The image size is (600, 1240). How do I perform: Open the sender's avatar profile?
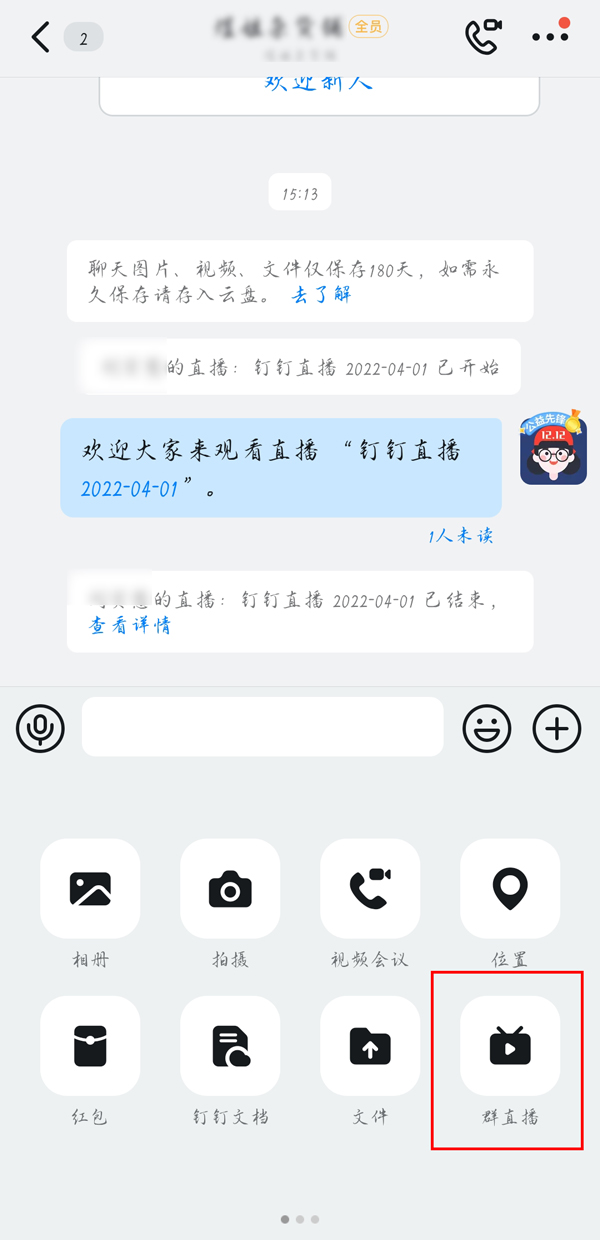(553, 451)
